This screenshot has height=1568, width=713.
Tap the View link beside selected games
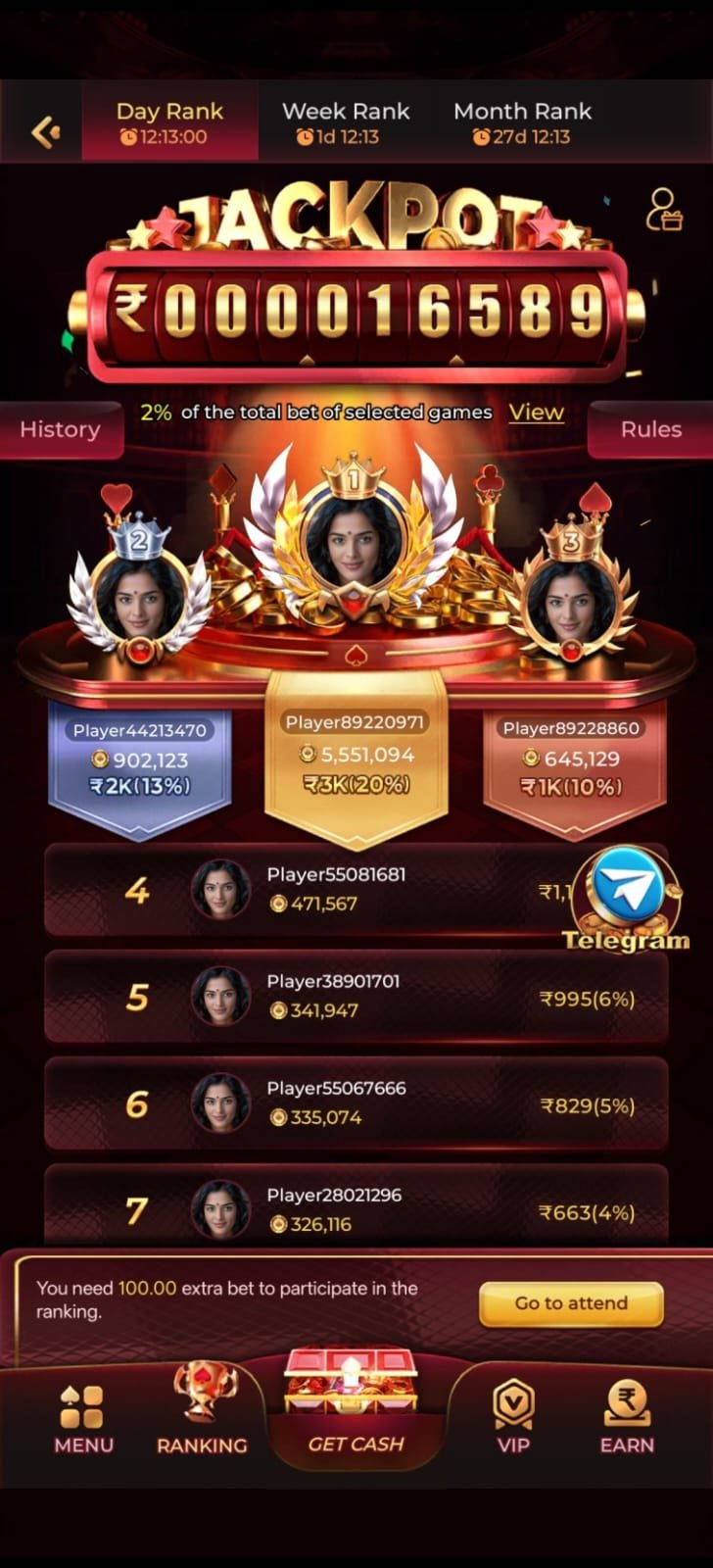[536, 413]
